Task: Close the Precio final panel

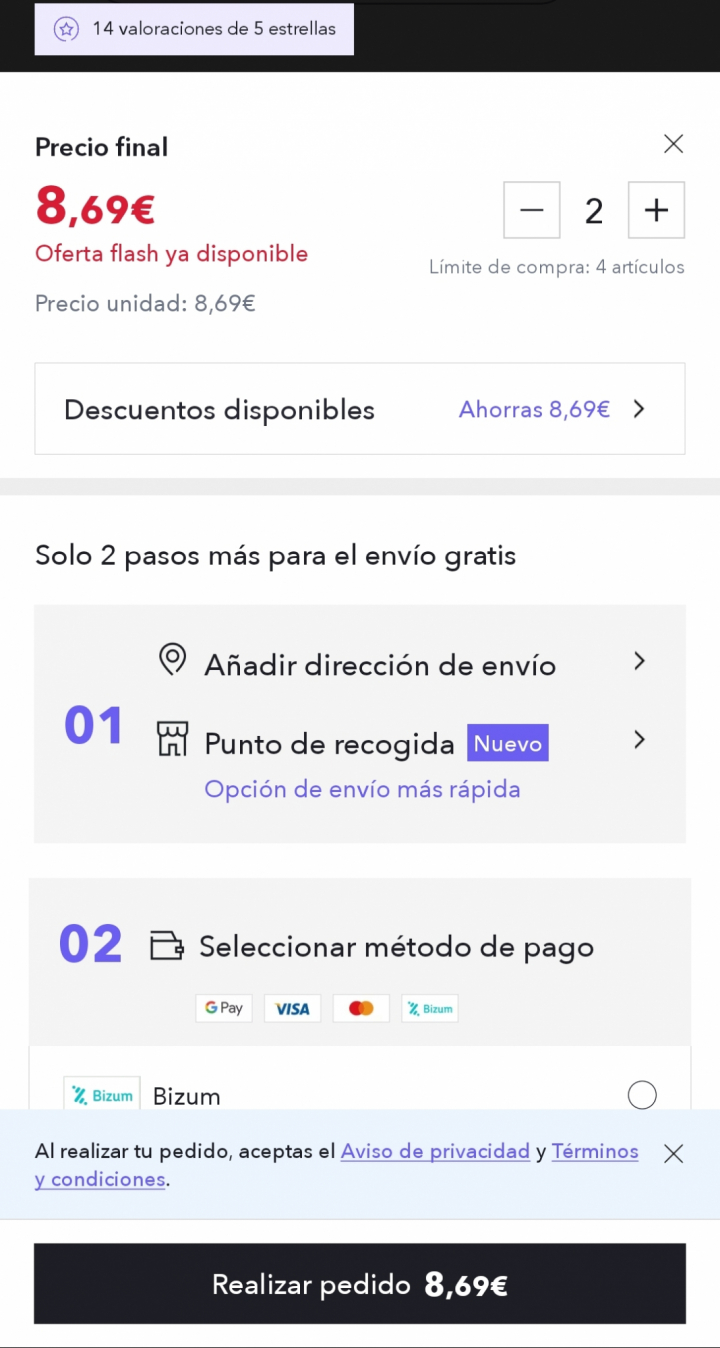Action: (x=673, y=144)
